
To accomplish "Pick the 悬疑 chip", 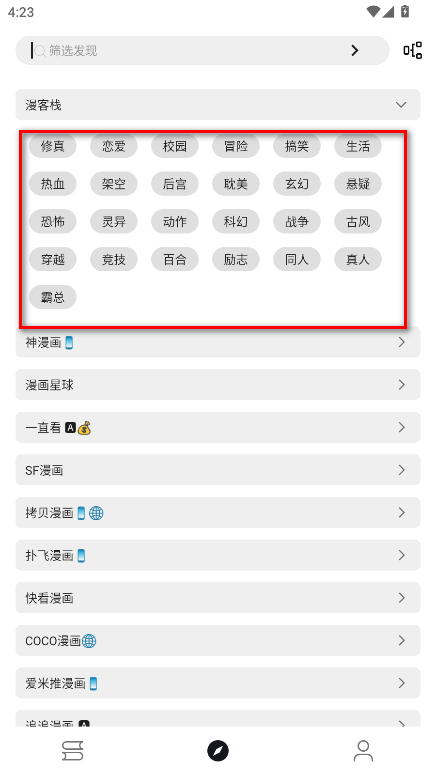I will pos(358,184).
